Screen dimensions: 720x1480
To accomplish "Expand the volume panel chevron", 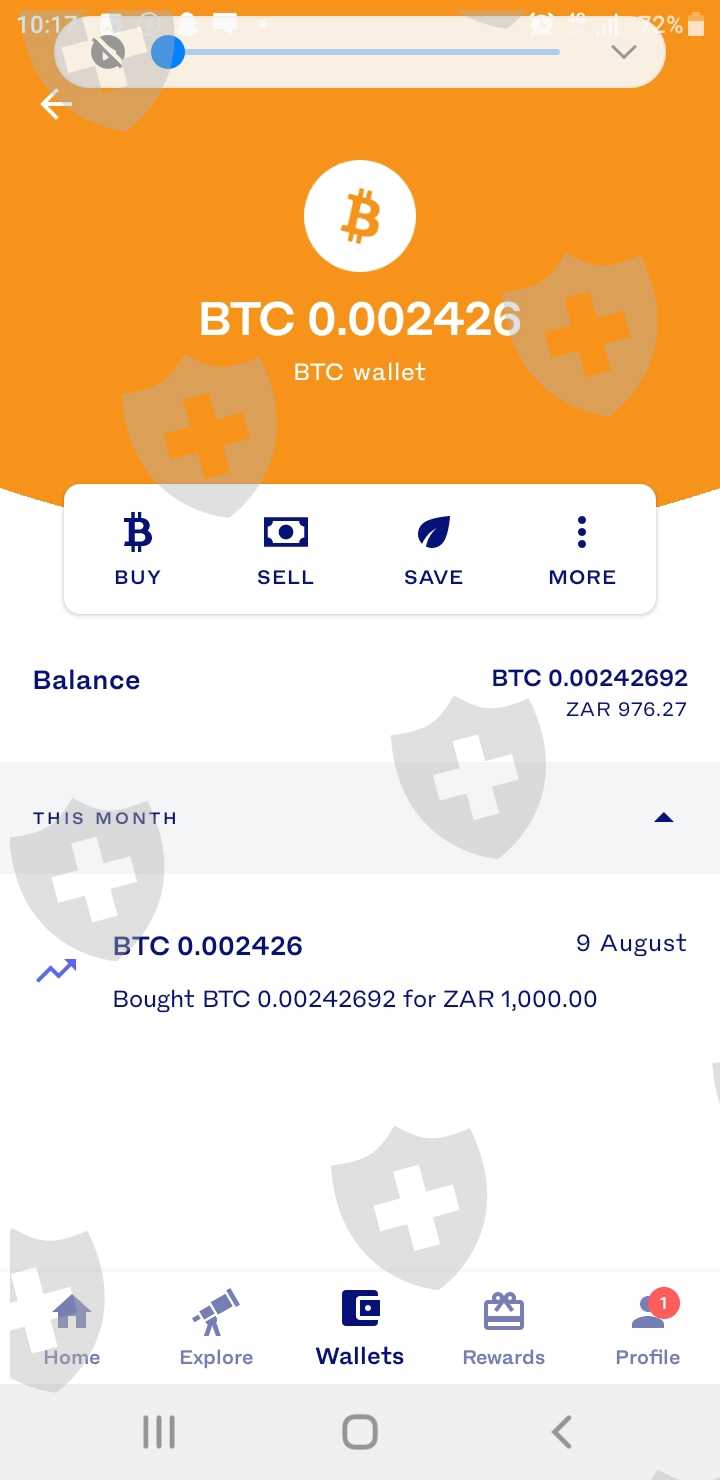I will pos(624,52).
